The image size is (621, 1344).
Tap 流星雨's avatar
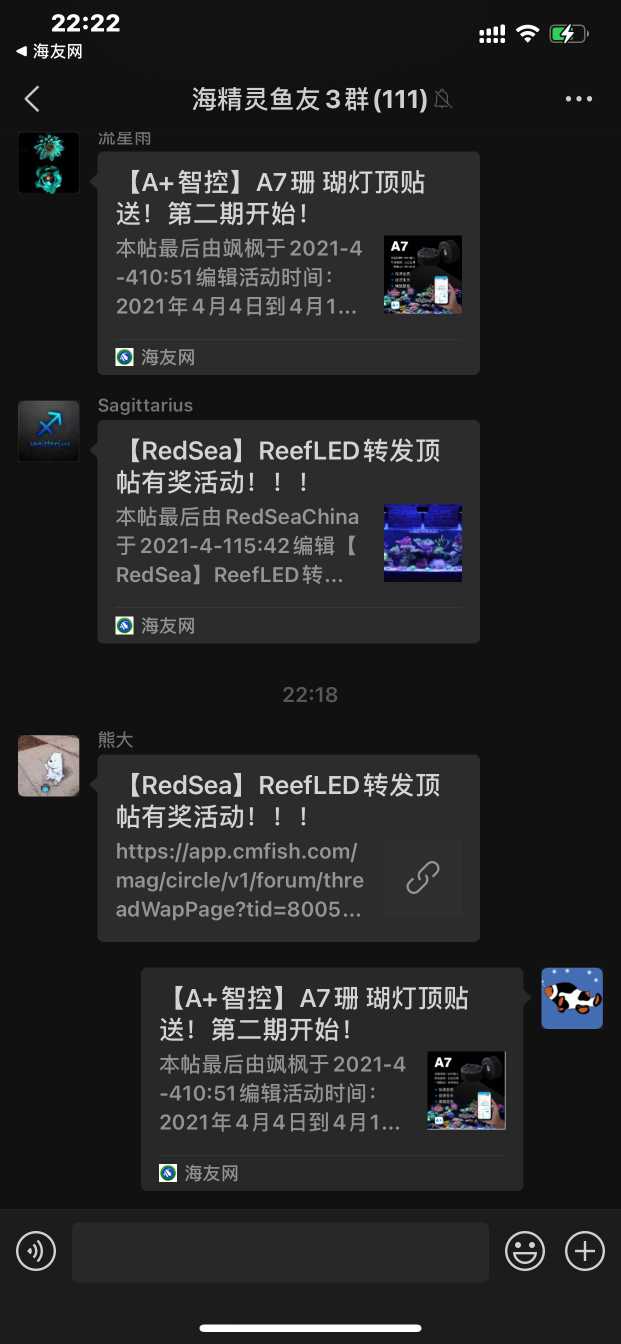(48, 163)
